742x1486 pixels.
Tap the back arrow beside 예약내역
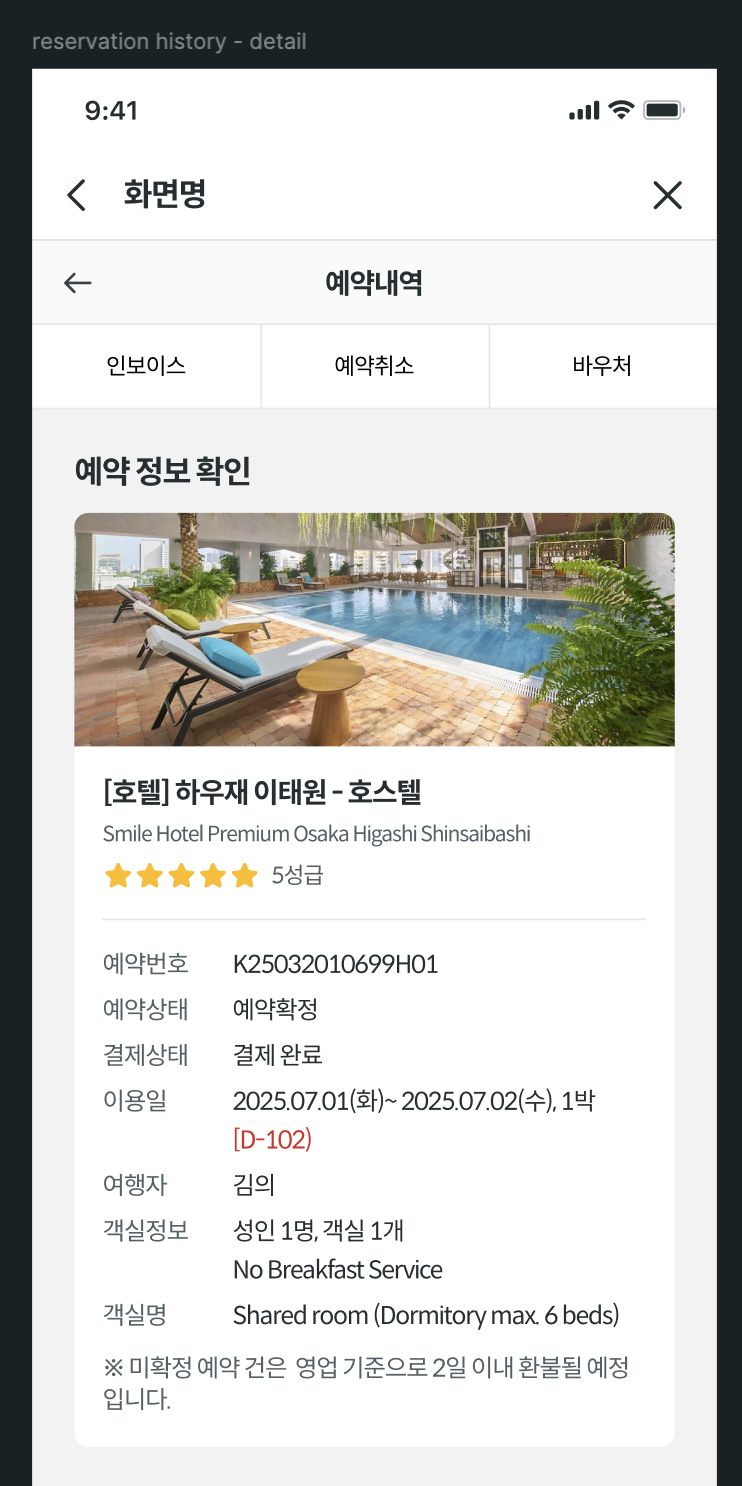point(78,283)
